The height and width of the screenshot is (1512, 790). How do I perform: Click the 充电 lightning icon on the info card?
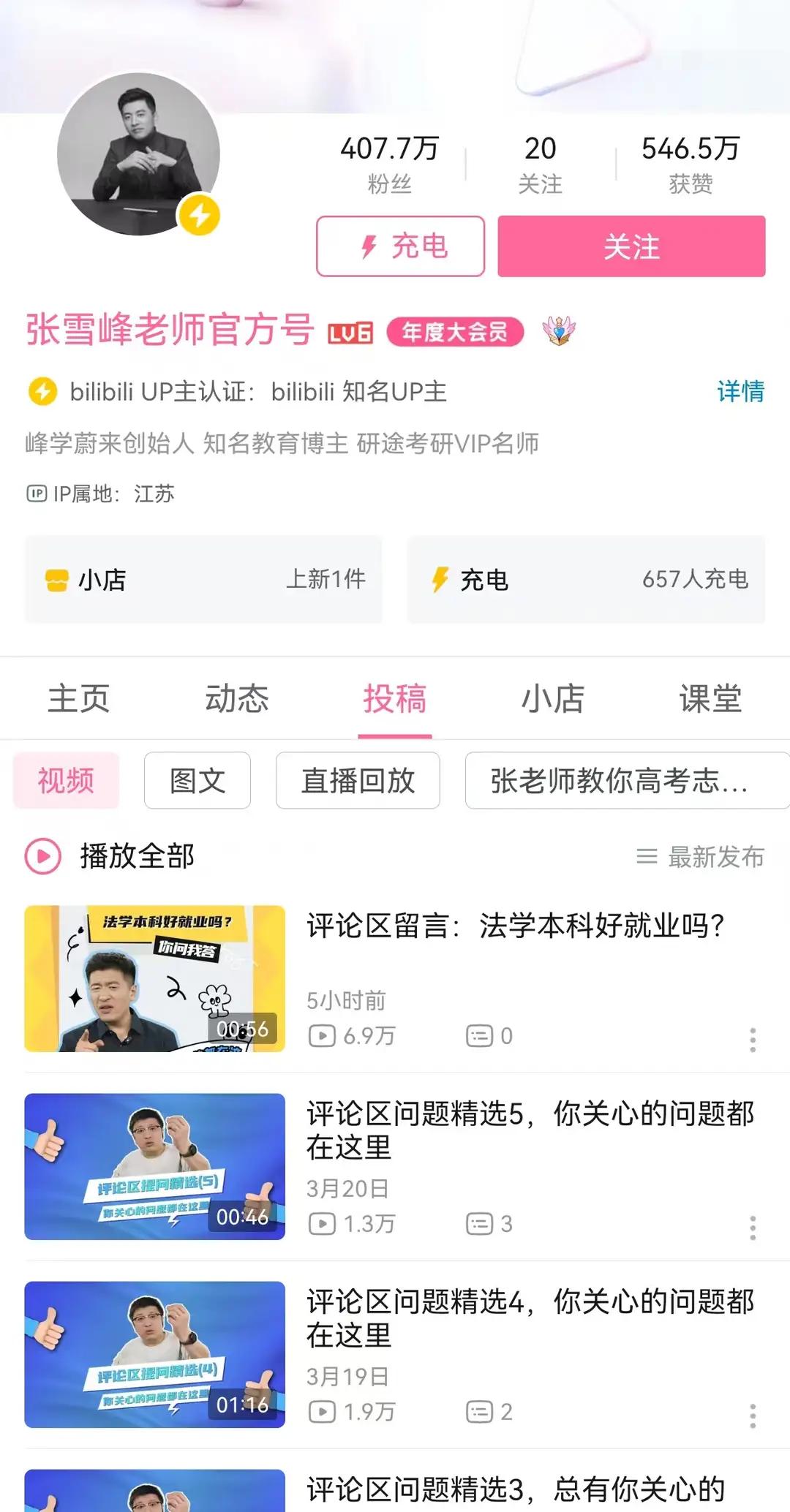pyautogui.click(x=442, y=580)
